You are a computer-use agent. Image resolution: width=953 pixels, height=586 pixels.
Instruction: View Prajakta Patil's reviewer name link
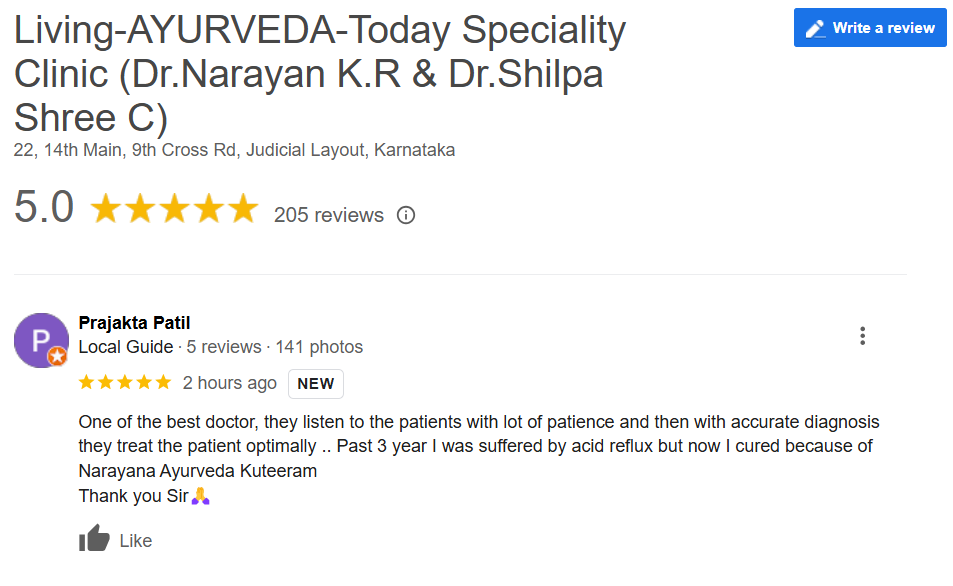pyautogui.click(x=134, y=323)
